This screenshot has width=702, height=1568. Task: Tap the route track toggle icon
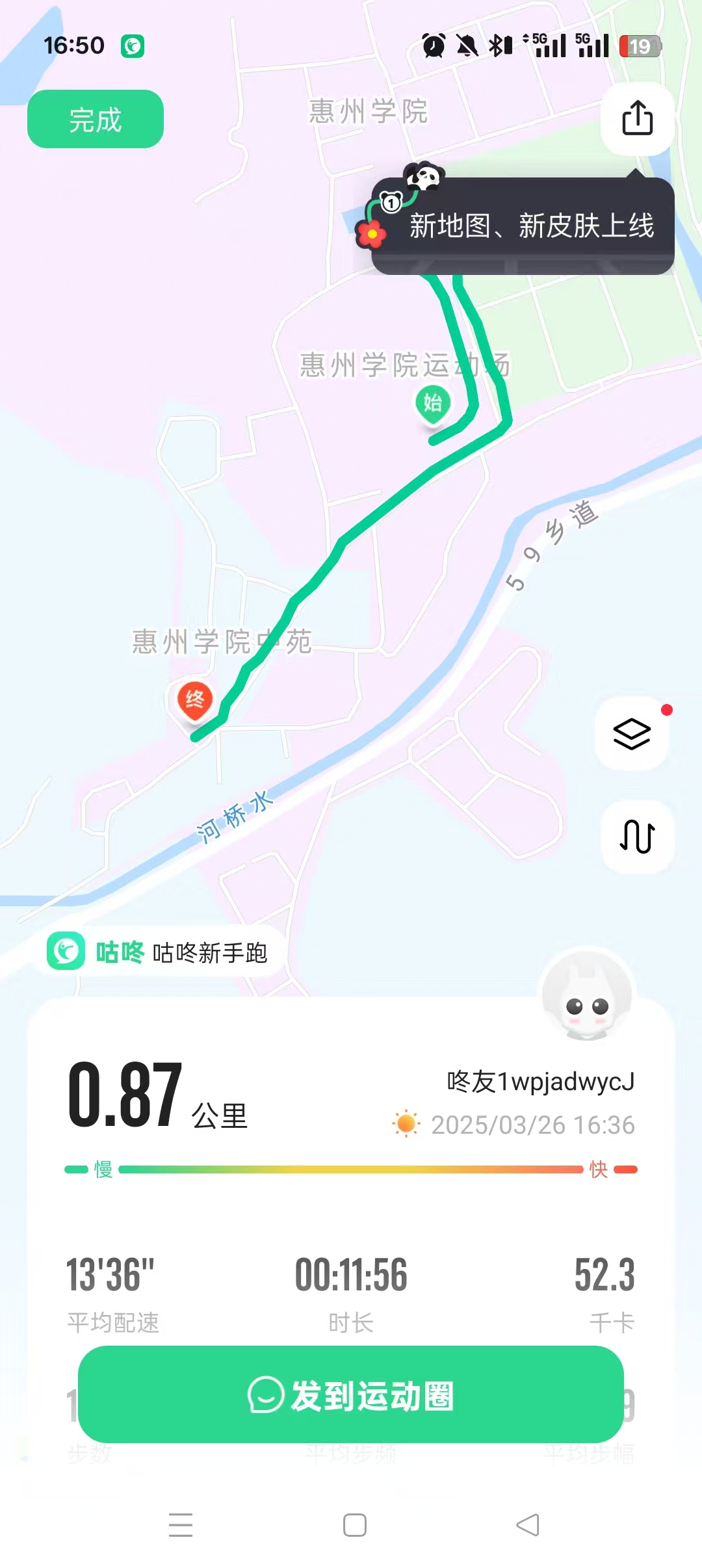click(x=637, y=836)
